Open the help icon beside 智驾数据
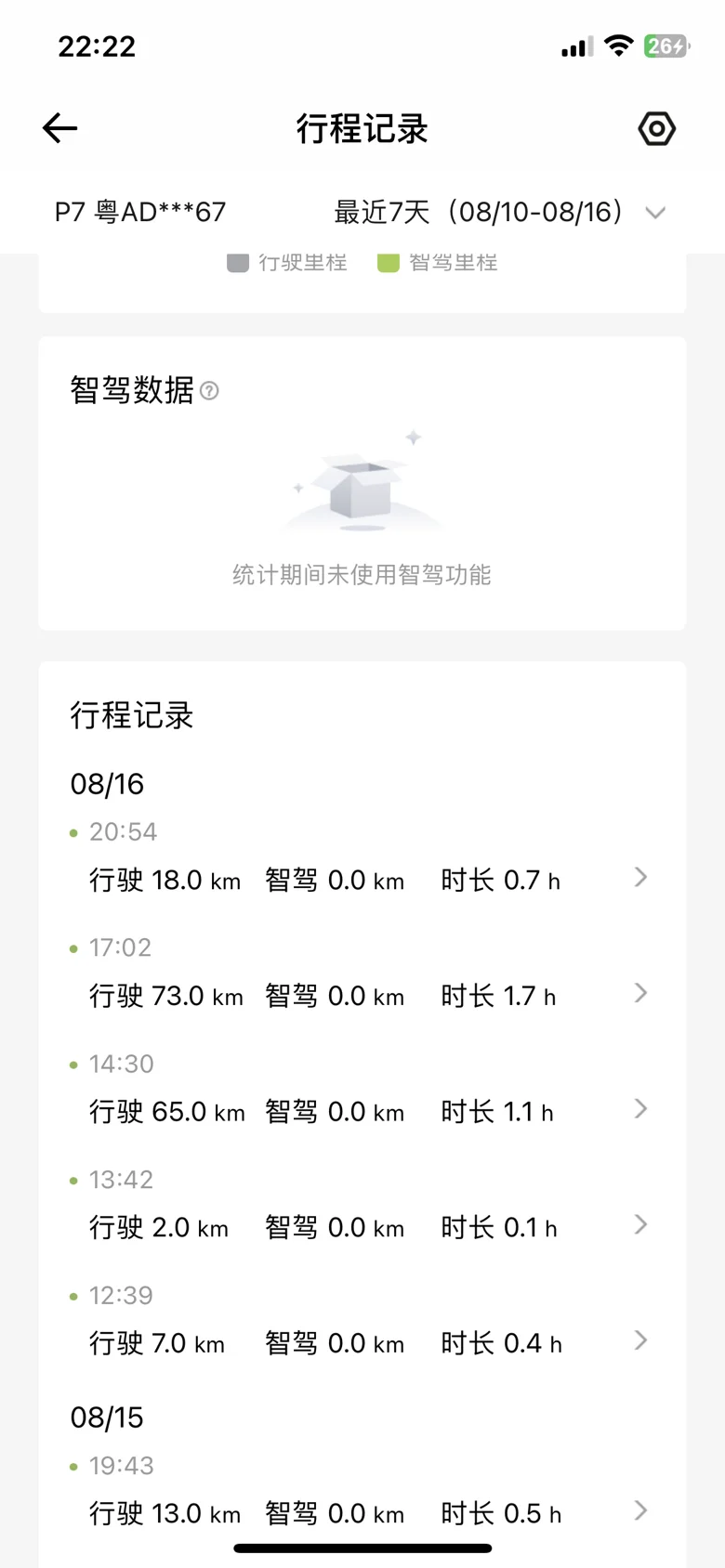Screen dimensions: 725x1568 coord(210,391)
